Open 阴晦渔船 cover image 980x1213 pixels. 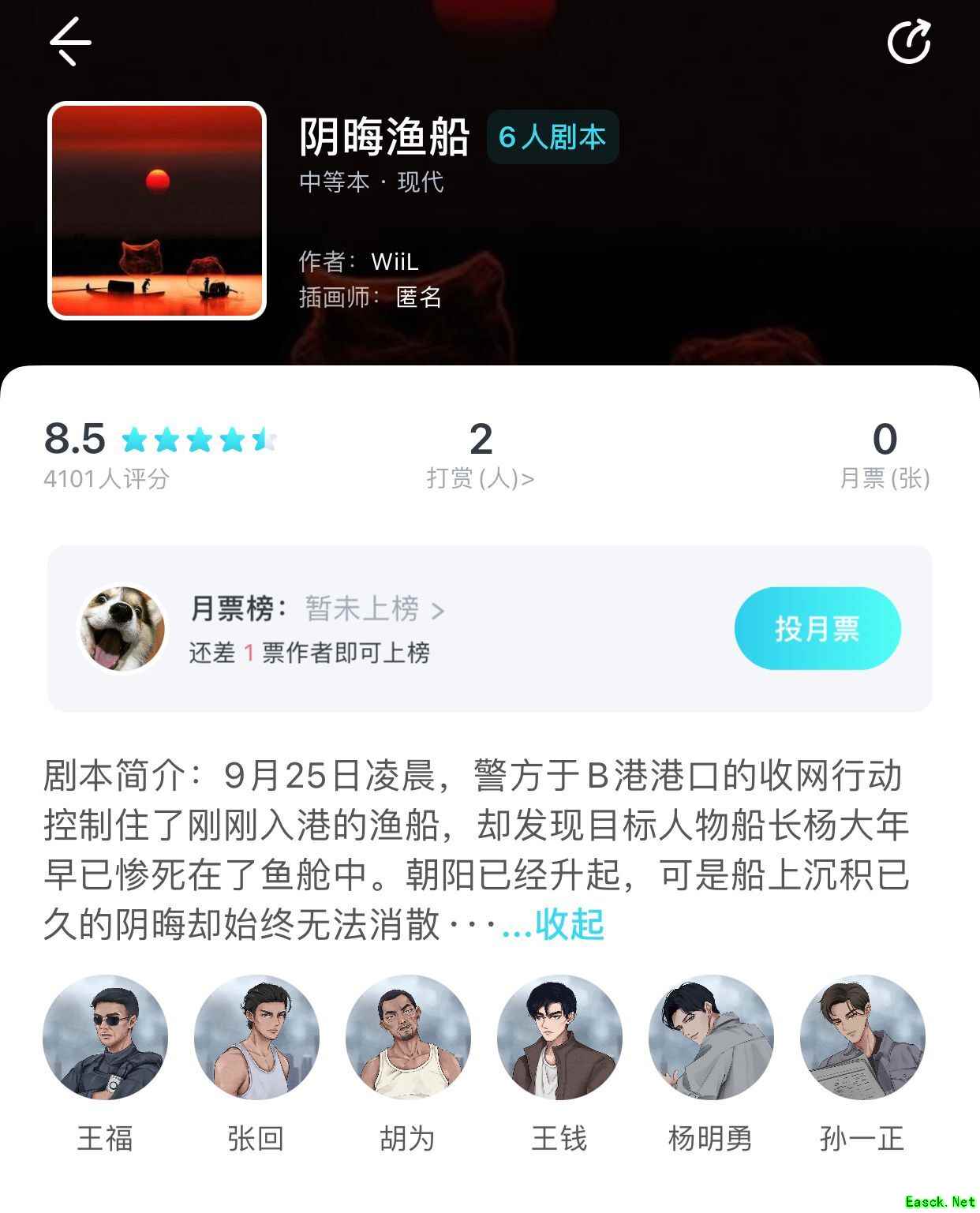click(x=157, y=211)
